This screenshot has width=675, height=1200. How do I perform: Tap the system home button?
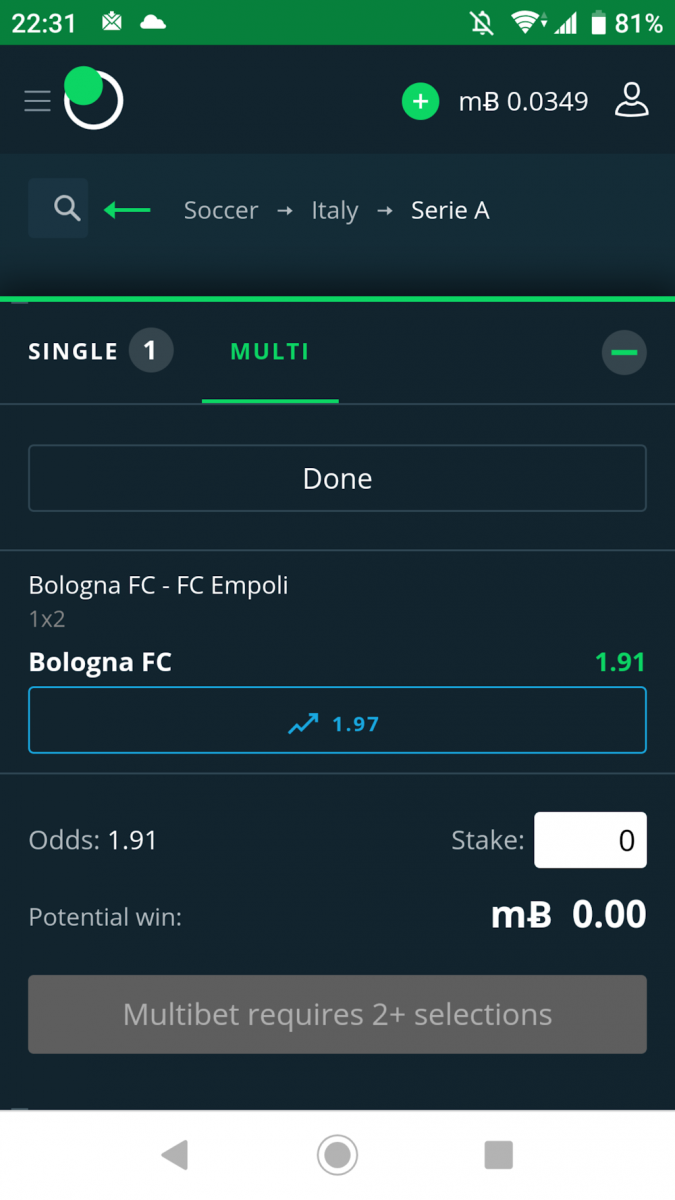pos(337,1155)
